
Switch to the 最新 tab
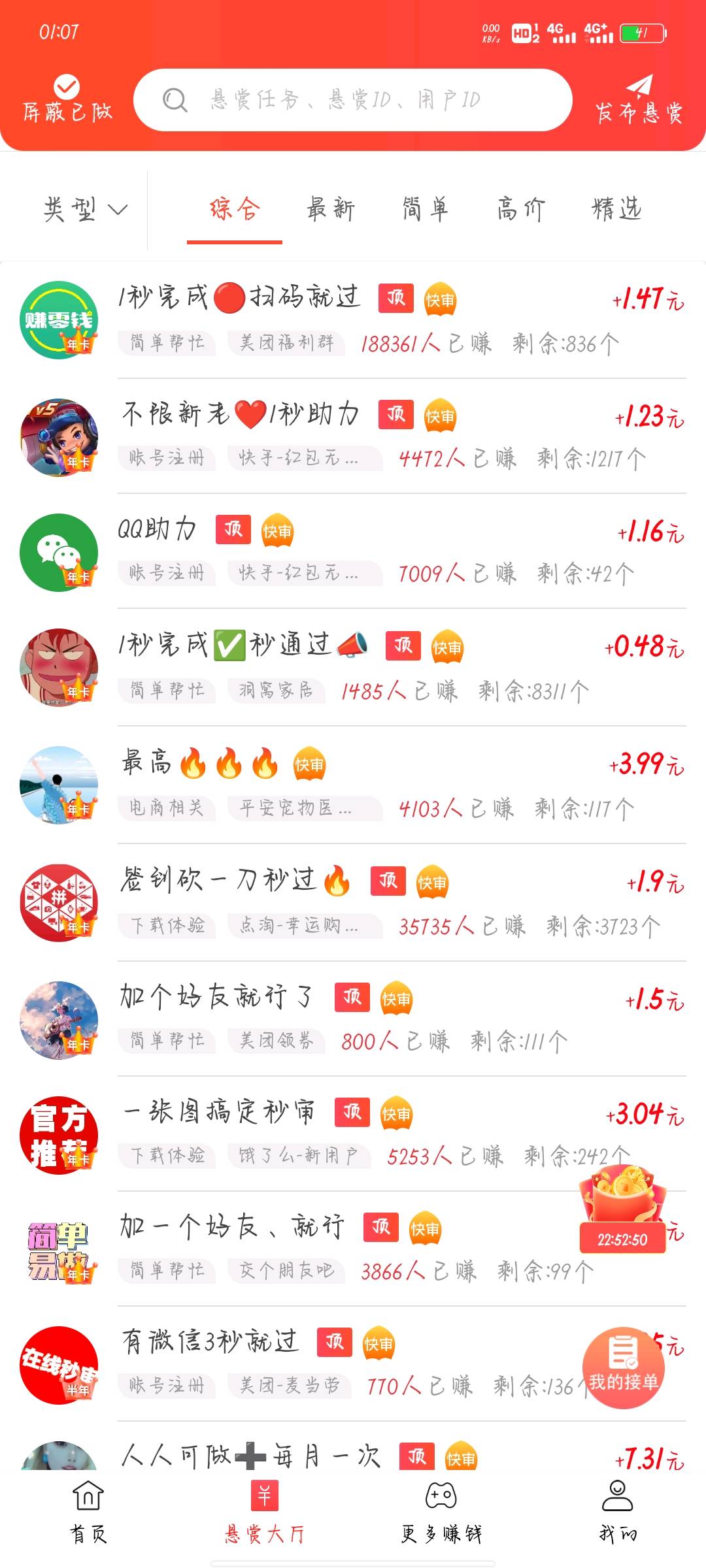coord(330,210)
